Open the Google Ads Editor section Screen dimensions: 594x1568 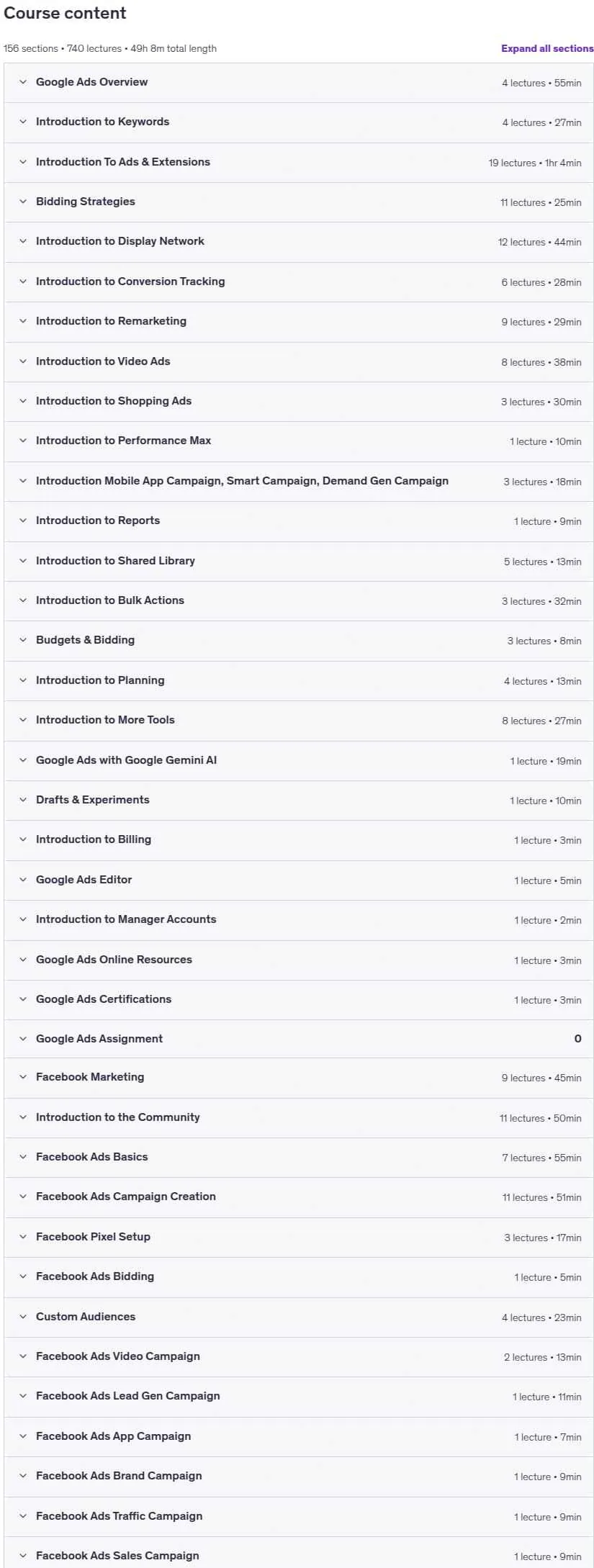(x=299, y=880)
